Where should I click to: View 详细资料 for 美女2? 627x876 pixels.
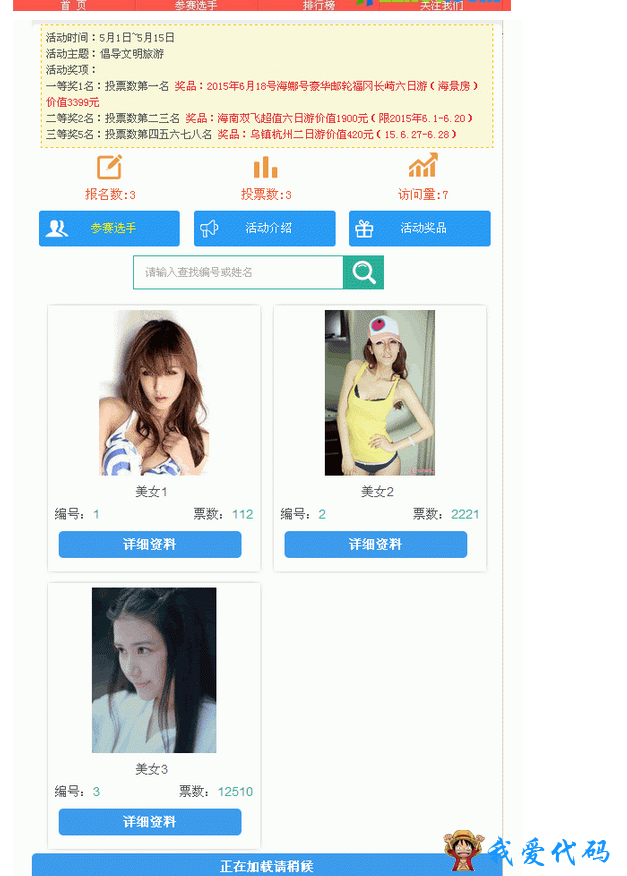(x=375, y=544)
